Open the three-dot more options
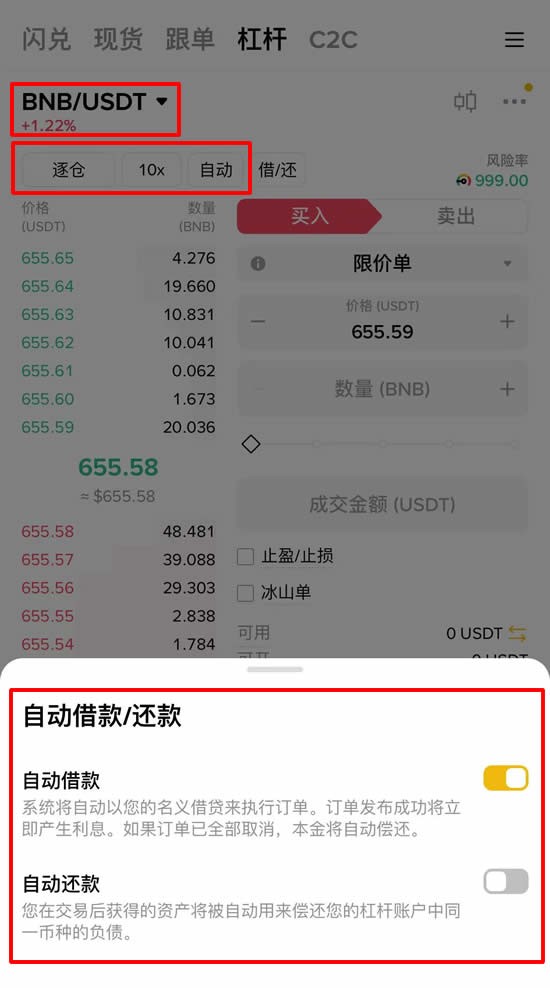Viewport: 550px width, 988px height. tap(514, 101)
